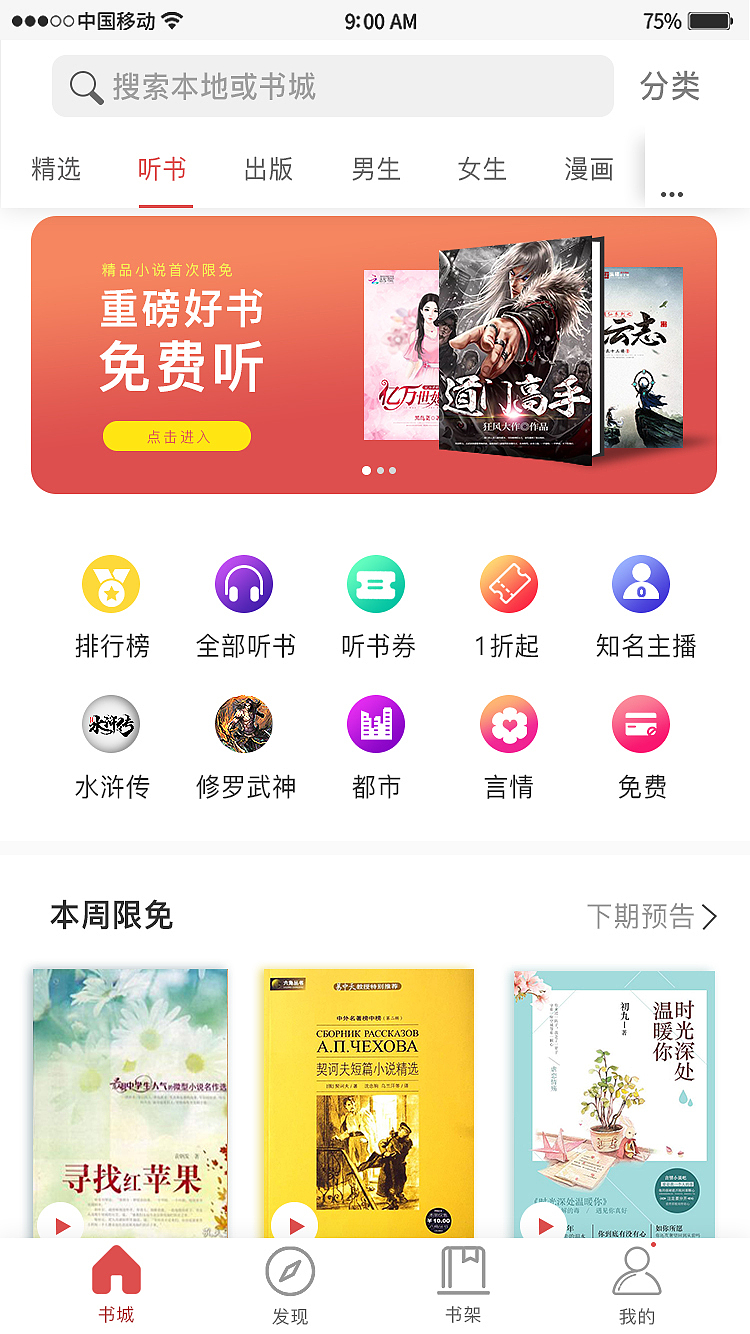750x1334 pixels.
Task: Tap the 点击进入 banner button
Action: (x=176, y=436)
